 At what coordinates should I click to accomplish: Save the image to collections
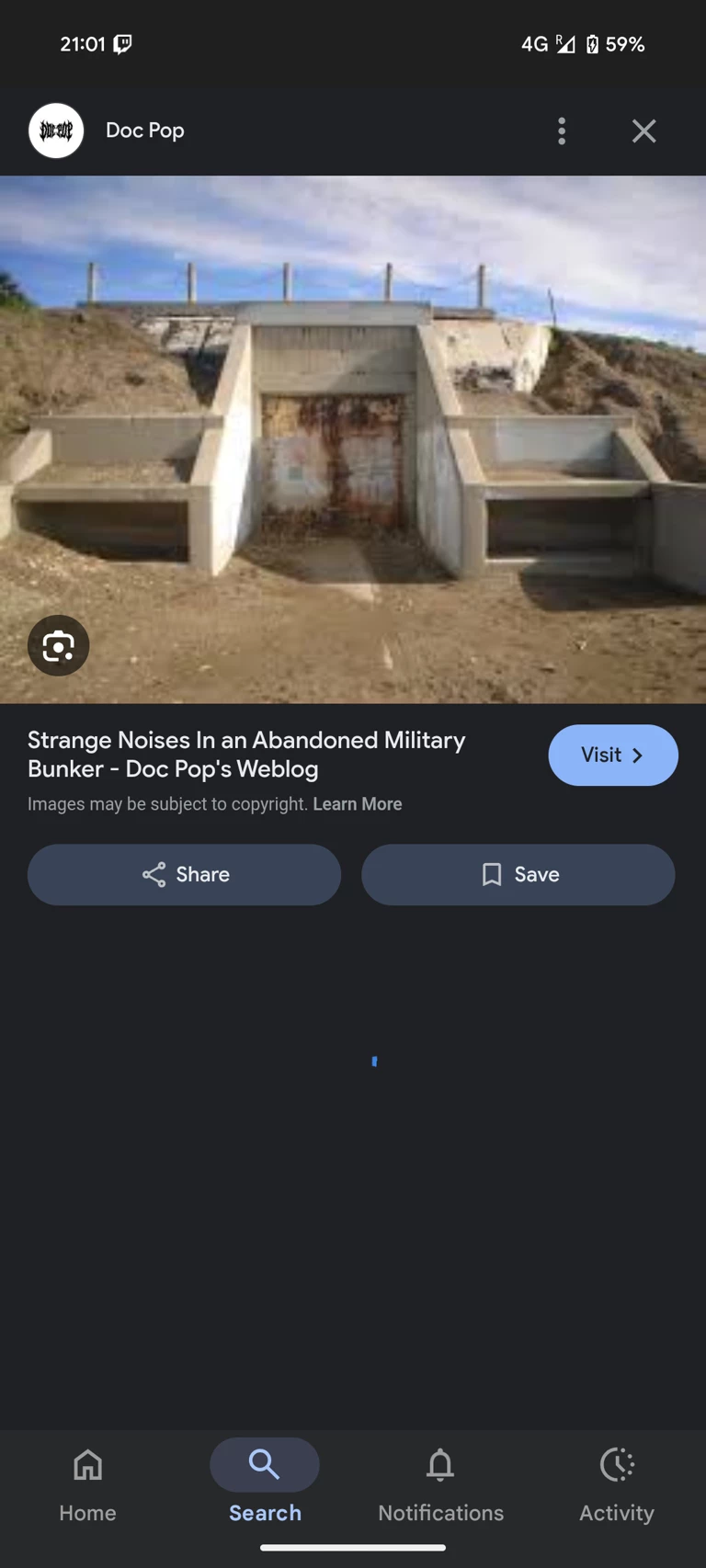(518, 874)
